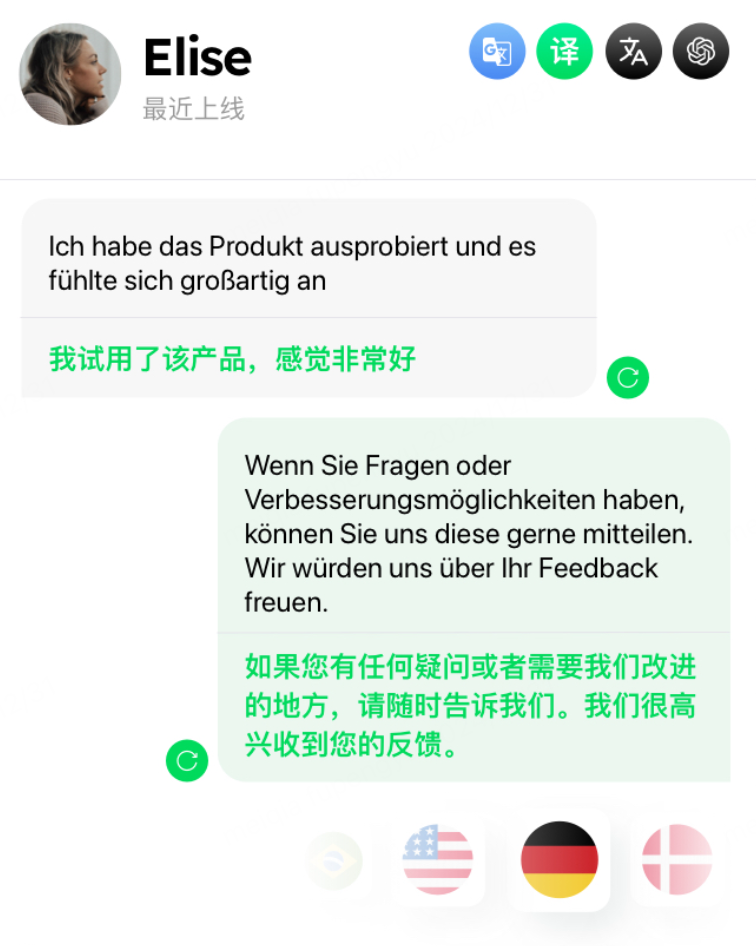Select the black 文A translator icon
Image resolution: width=756 pixels, height=946 pixels.
click(633, 51)
